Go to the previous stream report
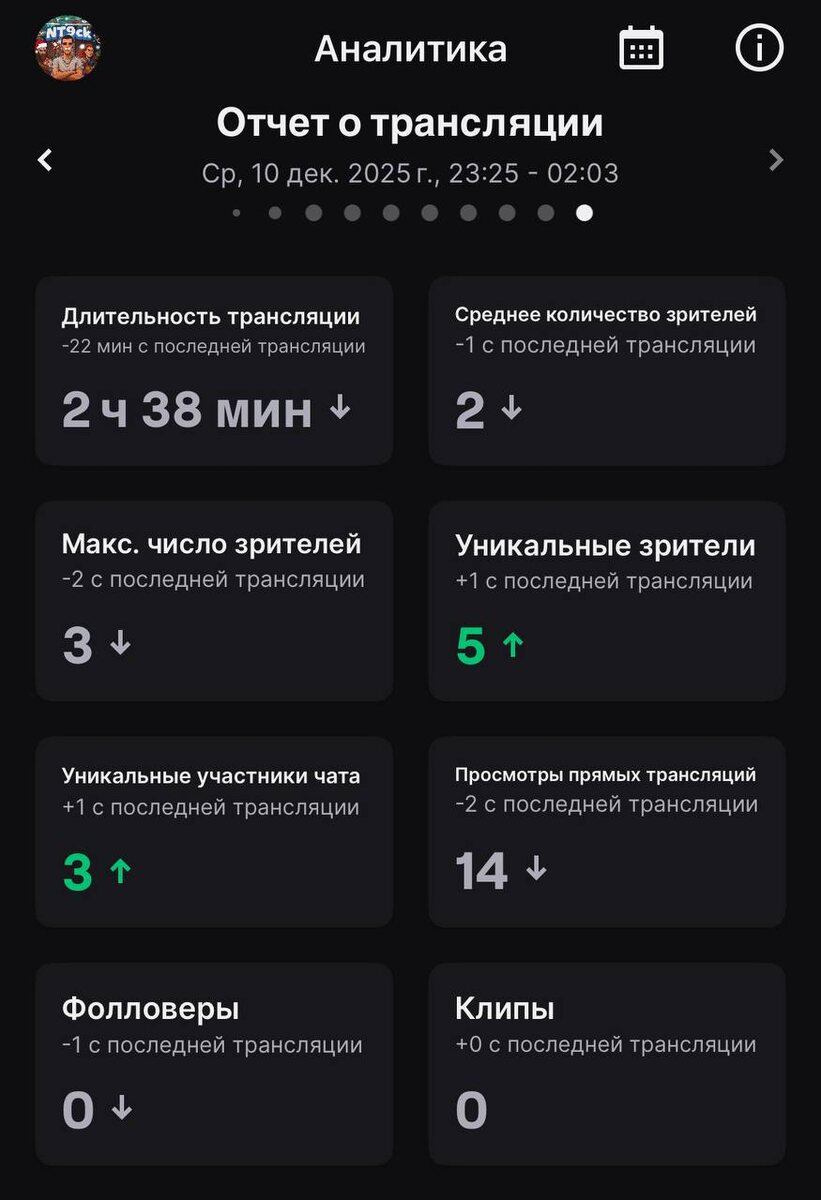Screen dimensions: 821x1200 (x=45, y=159)
